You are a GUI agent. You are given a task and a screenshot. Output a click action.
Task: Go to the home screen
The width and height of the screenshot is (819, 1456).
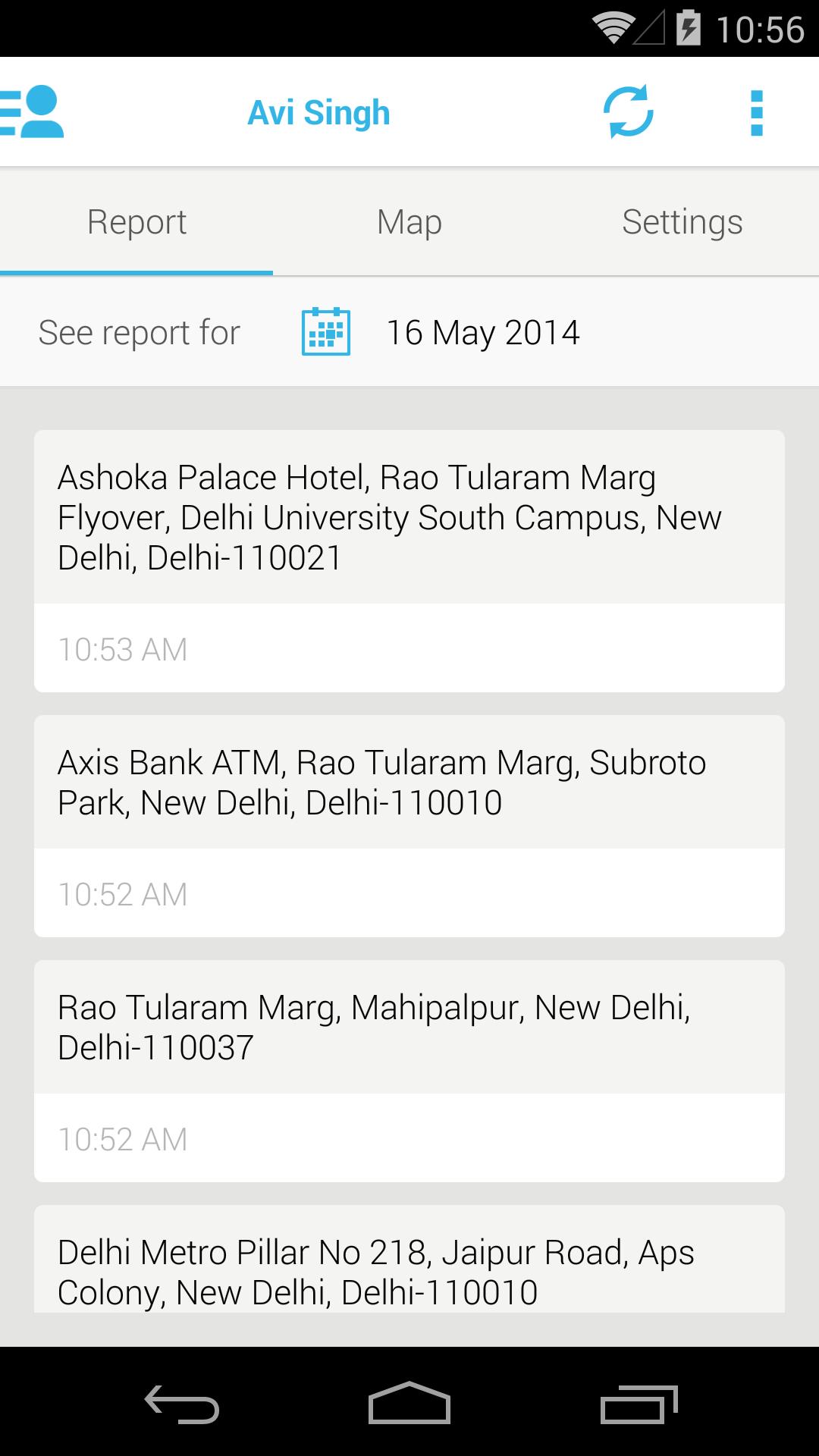409,1403
